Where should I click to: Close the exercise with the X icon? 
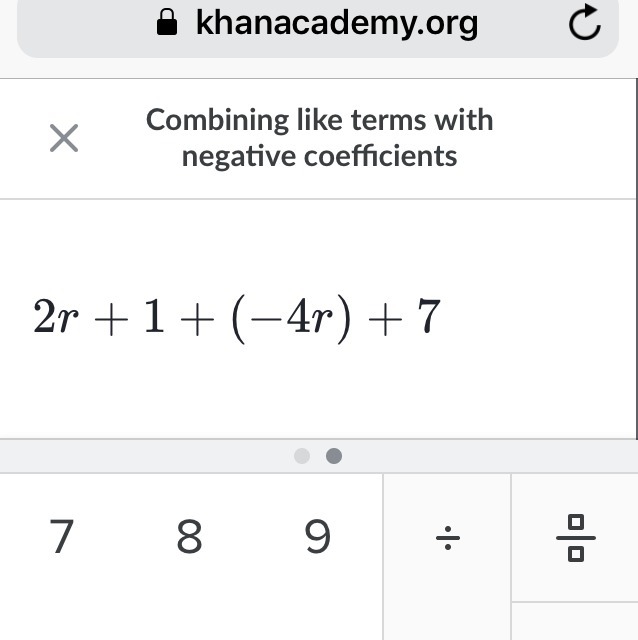[64, 139]
